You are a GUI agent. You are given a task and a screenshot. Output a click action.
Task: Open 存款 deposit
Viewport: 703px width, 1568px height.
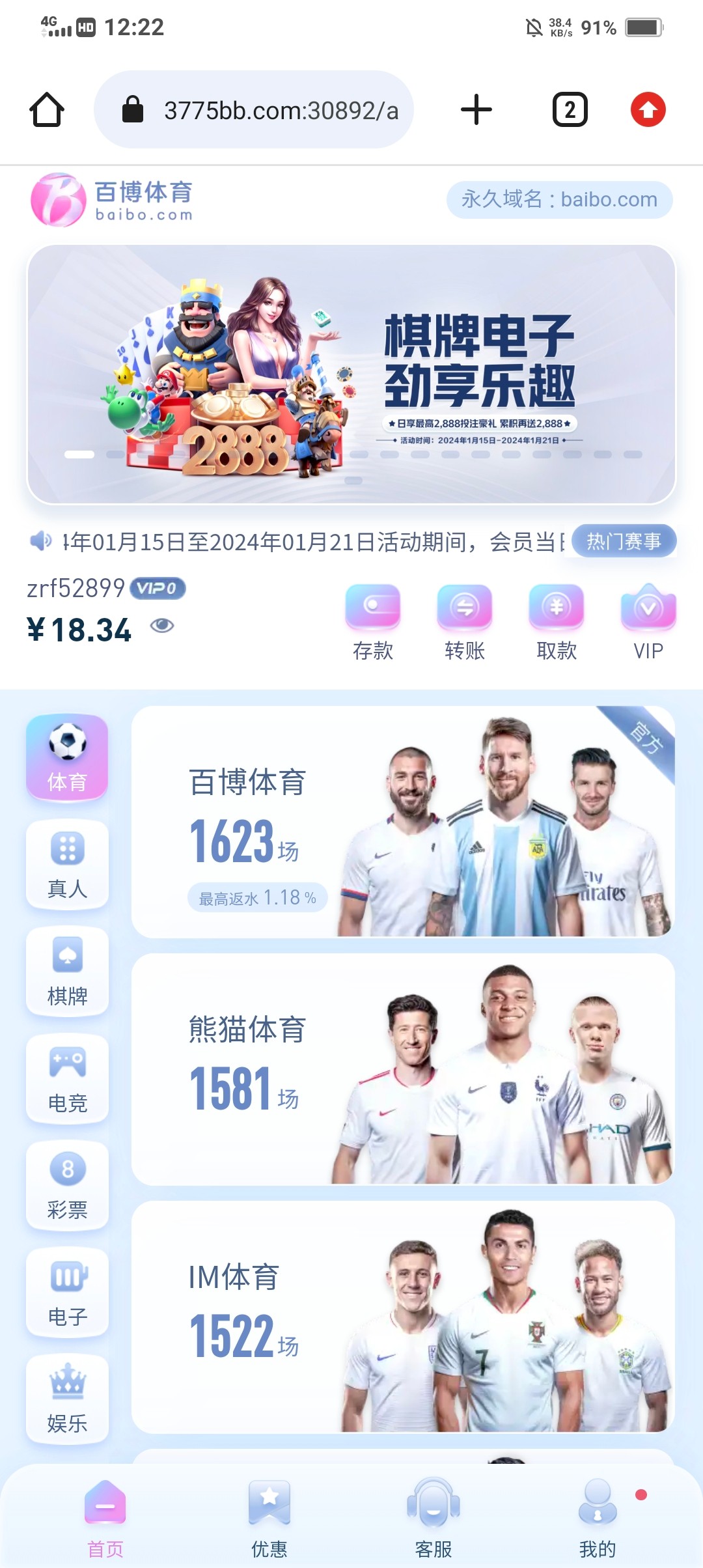point(373,622)
